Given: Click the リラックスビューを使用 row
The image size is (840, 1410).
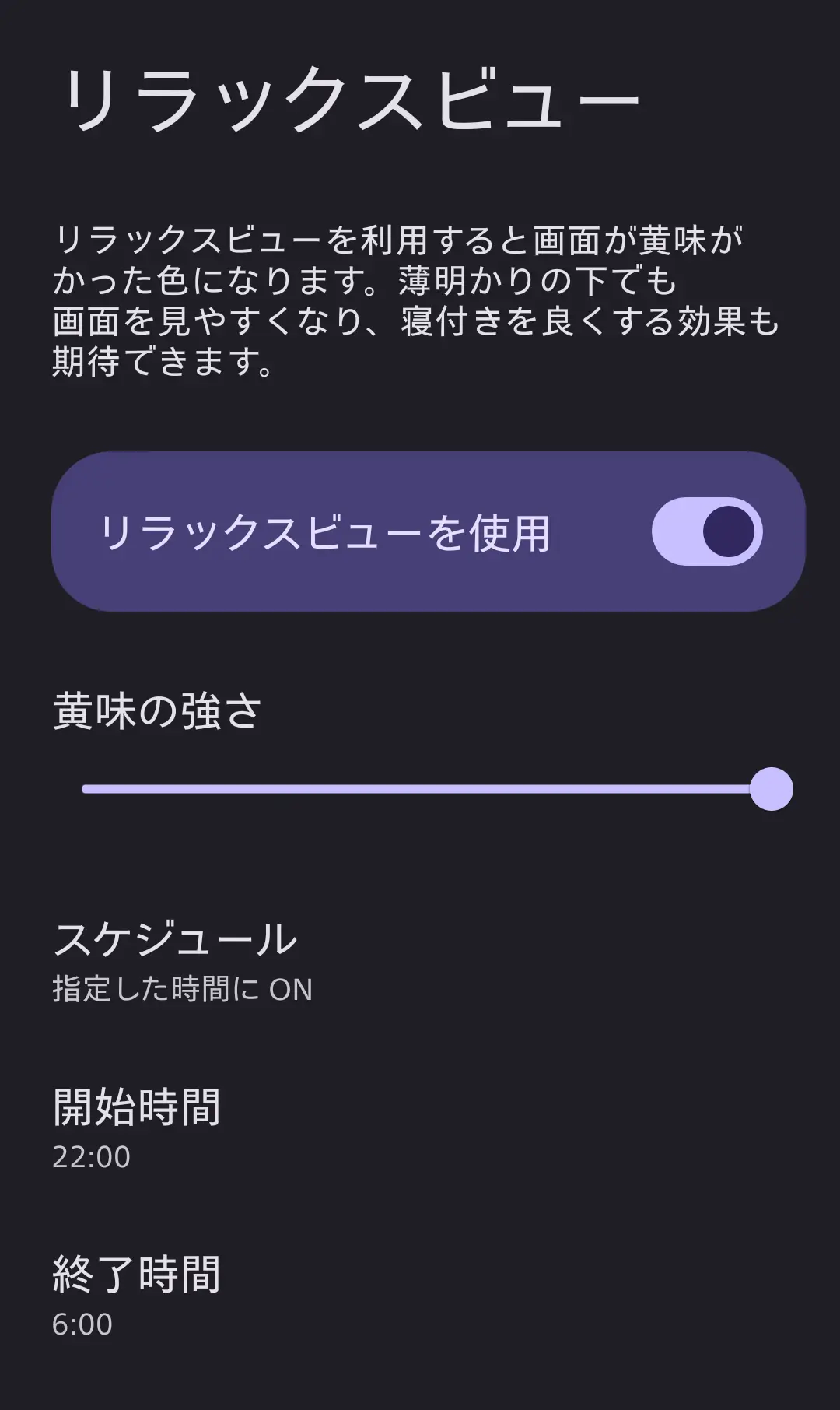Looking at the screenshot, I should coord(420,531).
